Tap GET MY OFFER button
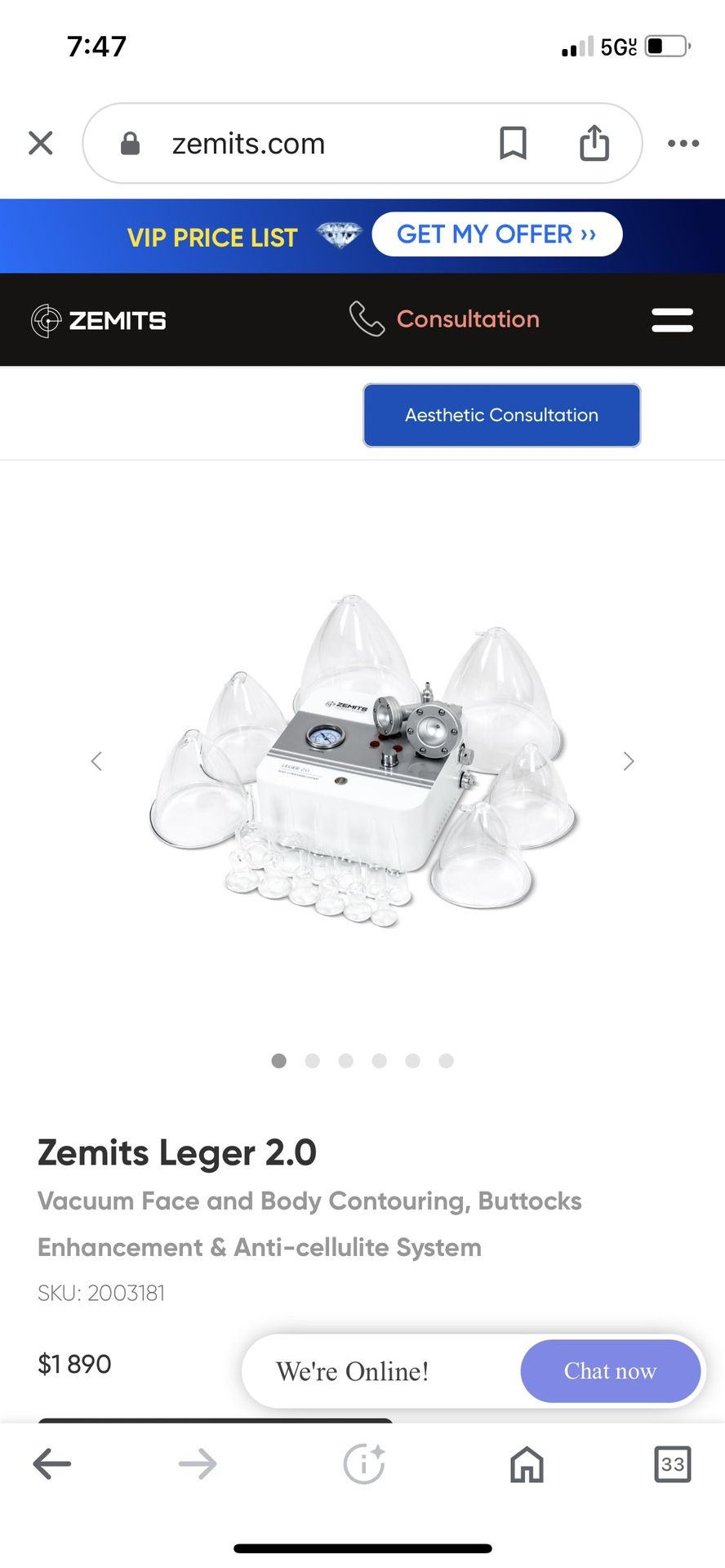Image resolution: width=725 pixels, height=1568 pixels. 496,234
